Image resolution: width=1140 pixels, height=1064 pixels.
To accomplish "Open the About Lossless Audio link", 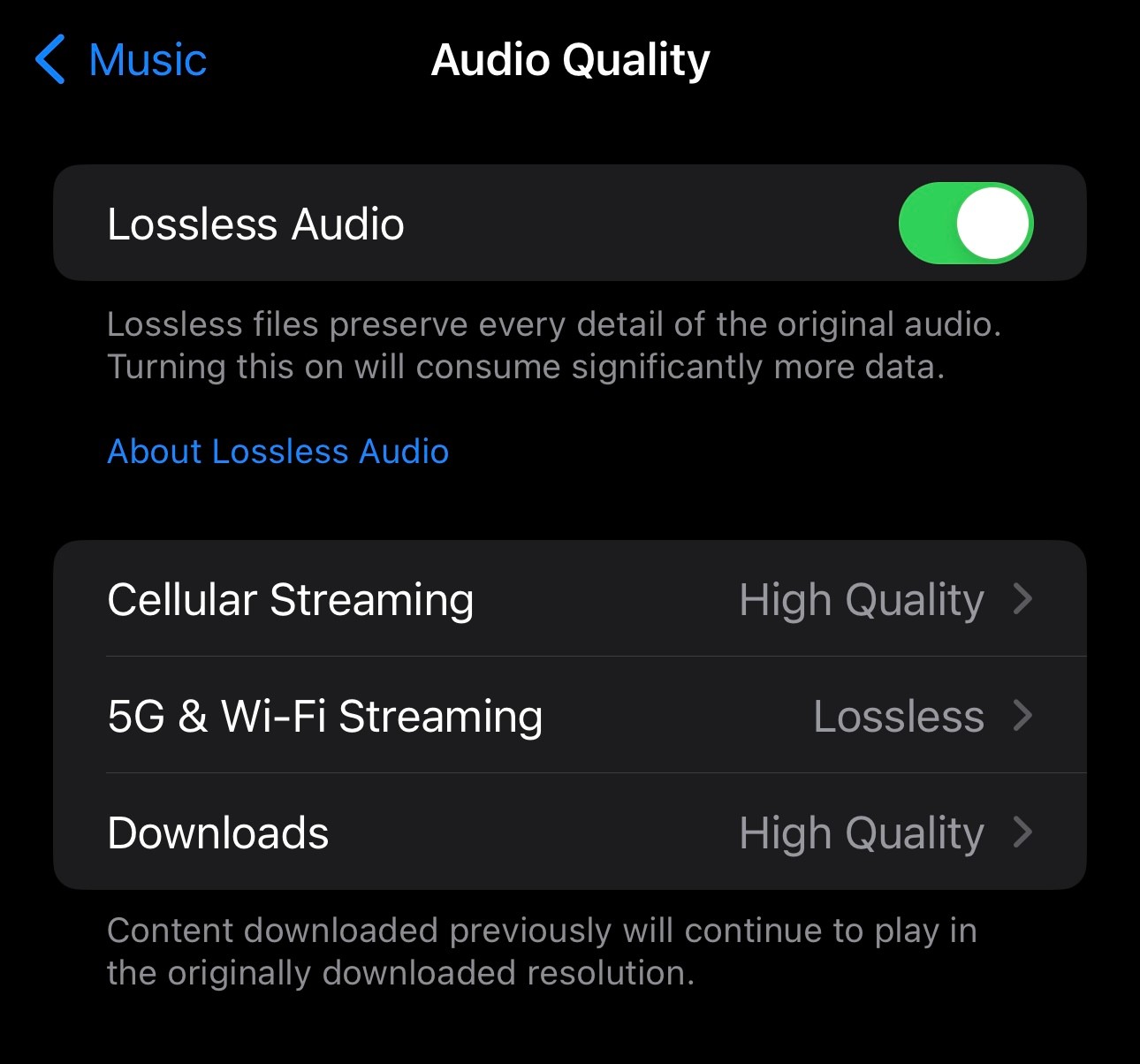I will coord(277,452).
